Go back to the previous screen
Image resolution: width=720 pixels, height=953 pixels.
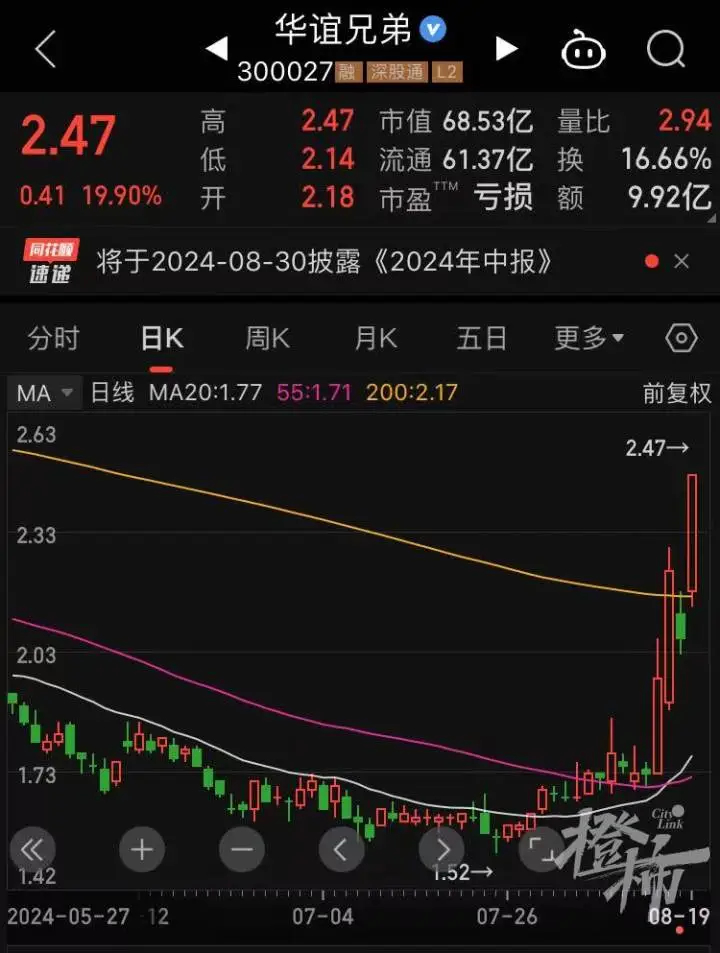click(45, 48)
